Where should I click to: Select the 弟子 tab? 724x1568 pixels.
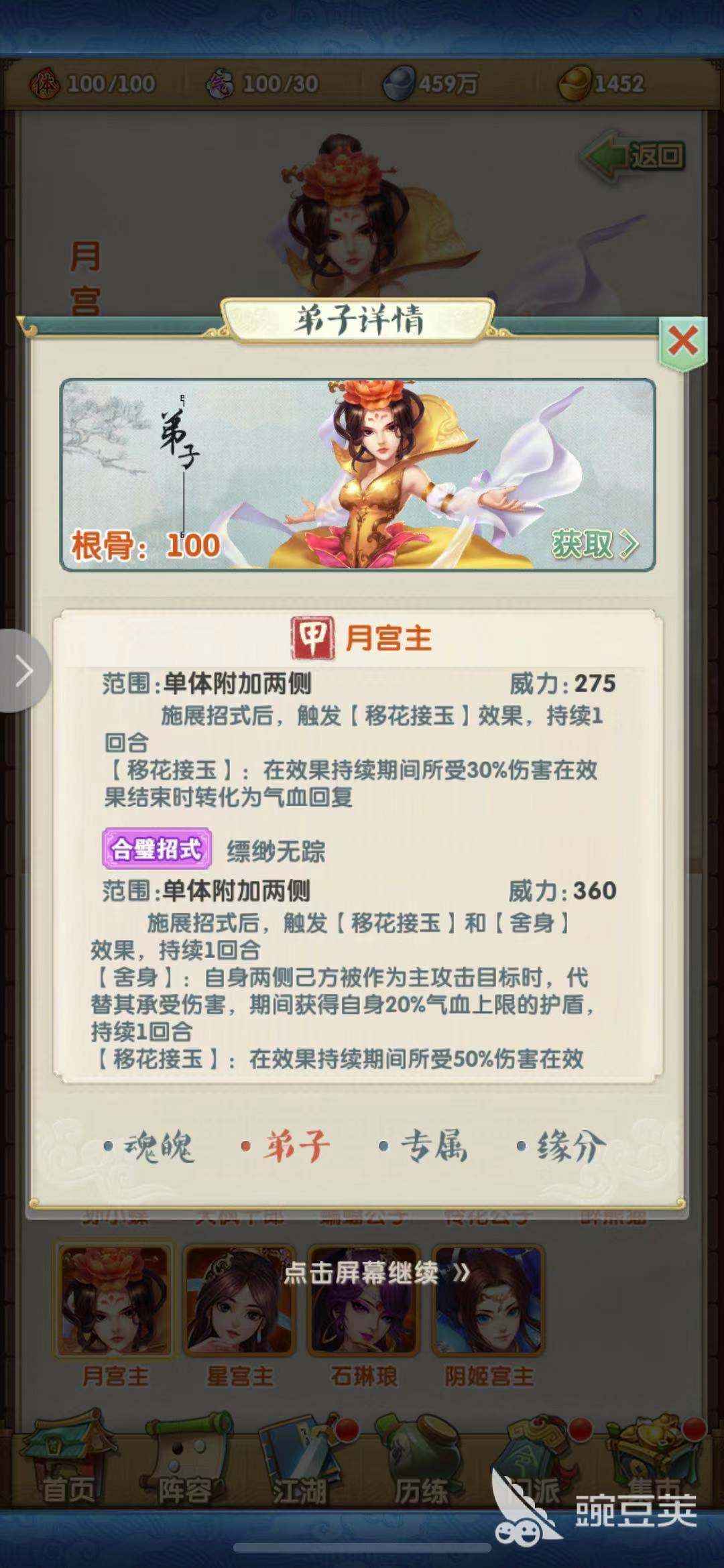click(287, 1146)
